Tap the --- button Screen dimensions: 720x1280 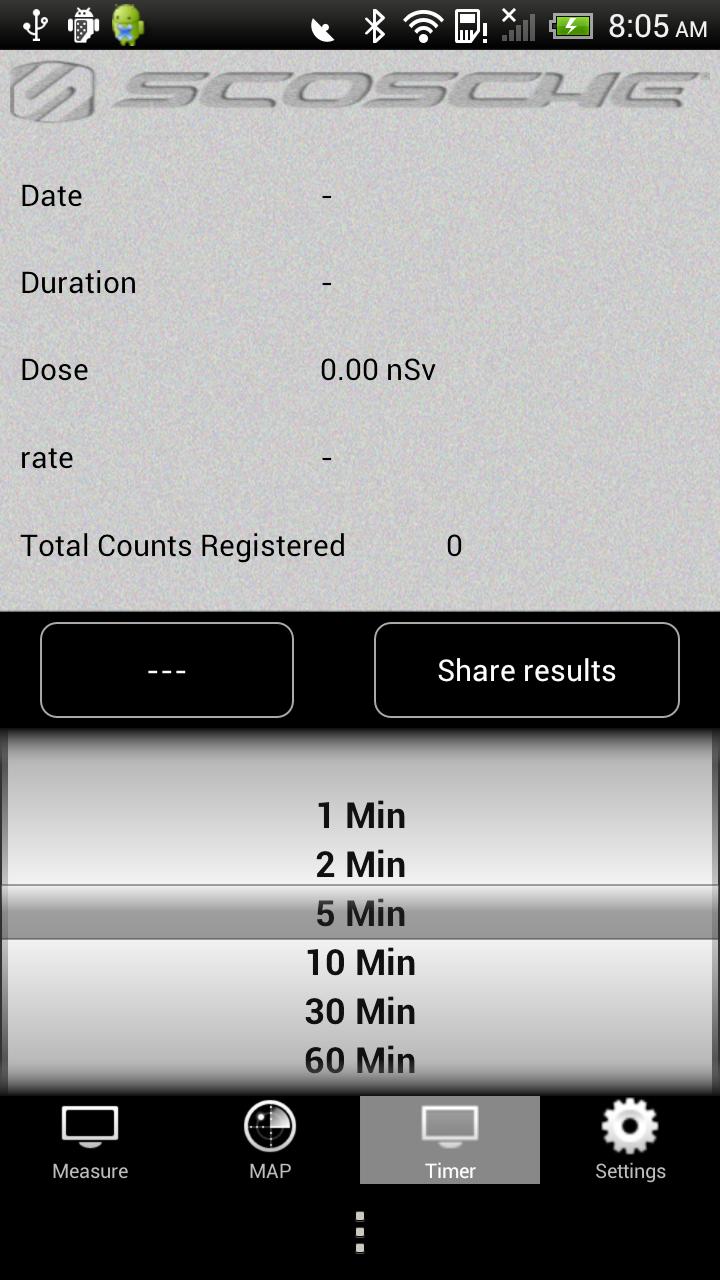point(167,670)
